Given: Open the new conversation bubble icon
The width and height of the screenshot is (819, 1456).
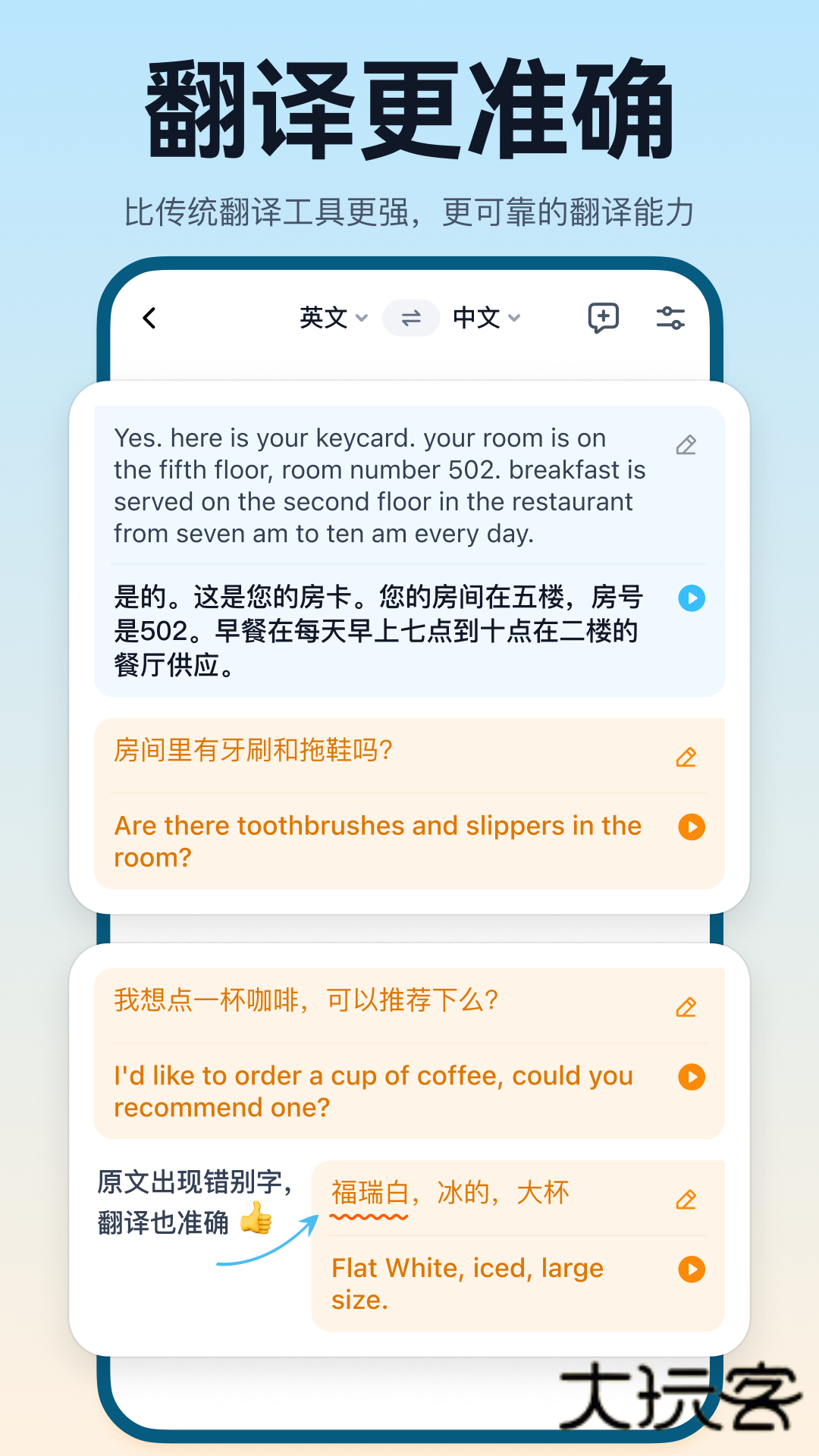Looking at the screenshot, I should tap(603, 318).
